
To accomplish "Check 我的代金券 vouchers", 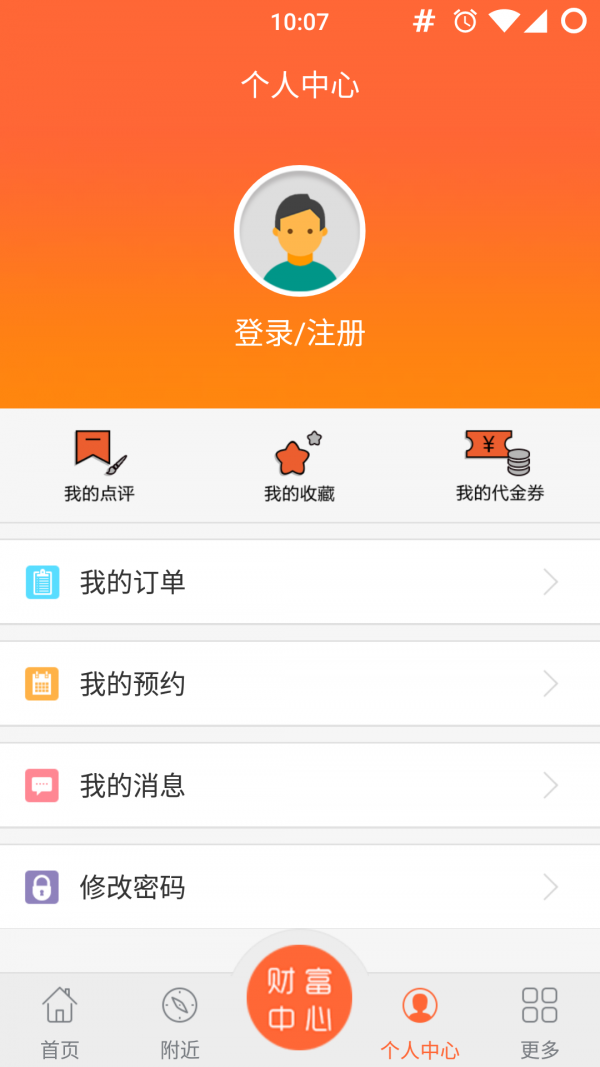I will click(499, 467).
